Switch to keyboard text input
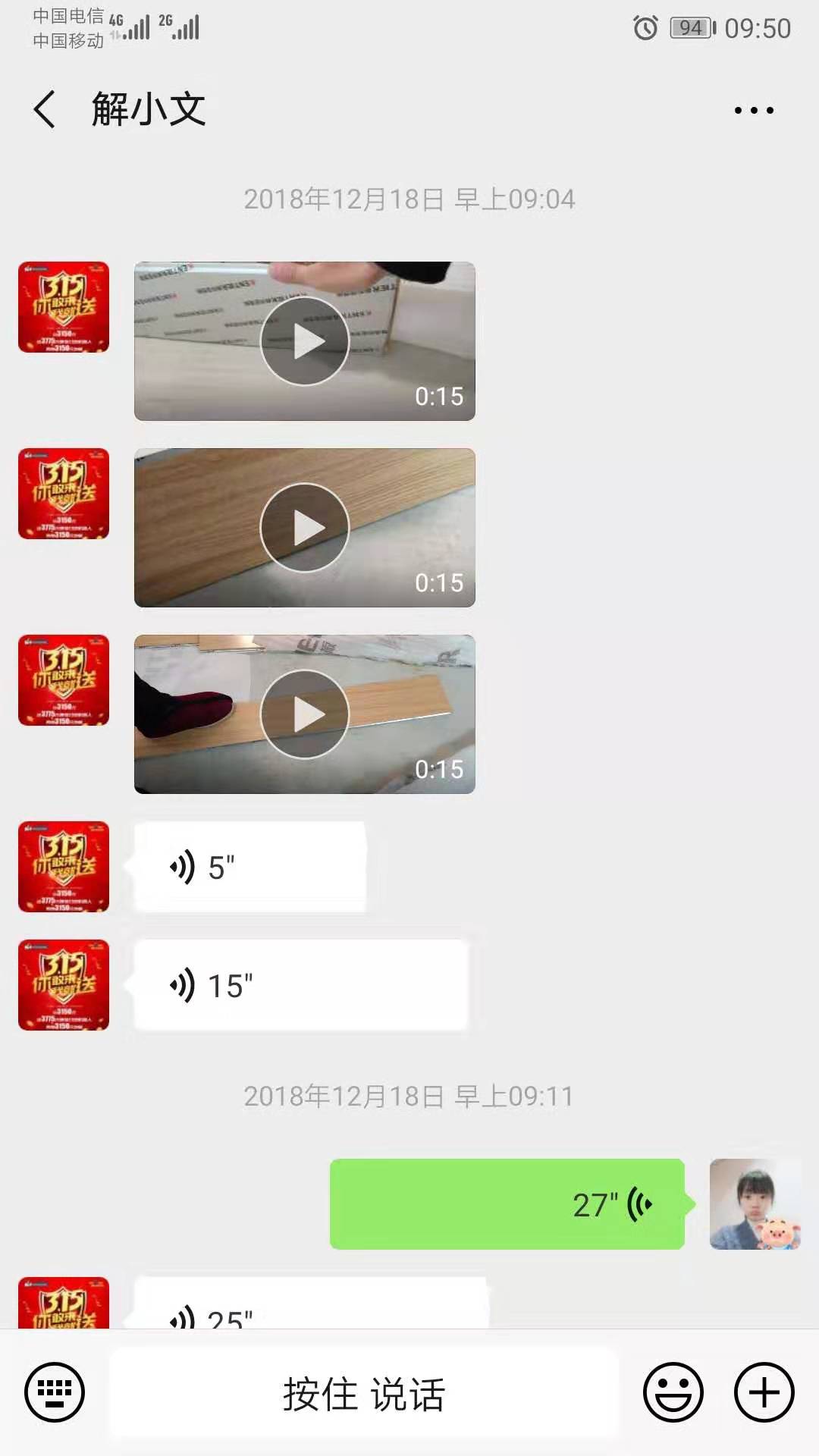The height and width of the screenshot is (1456, 819). tap(55, 1392)
